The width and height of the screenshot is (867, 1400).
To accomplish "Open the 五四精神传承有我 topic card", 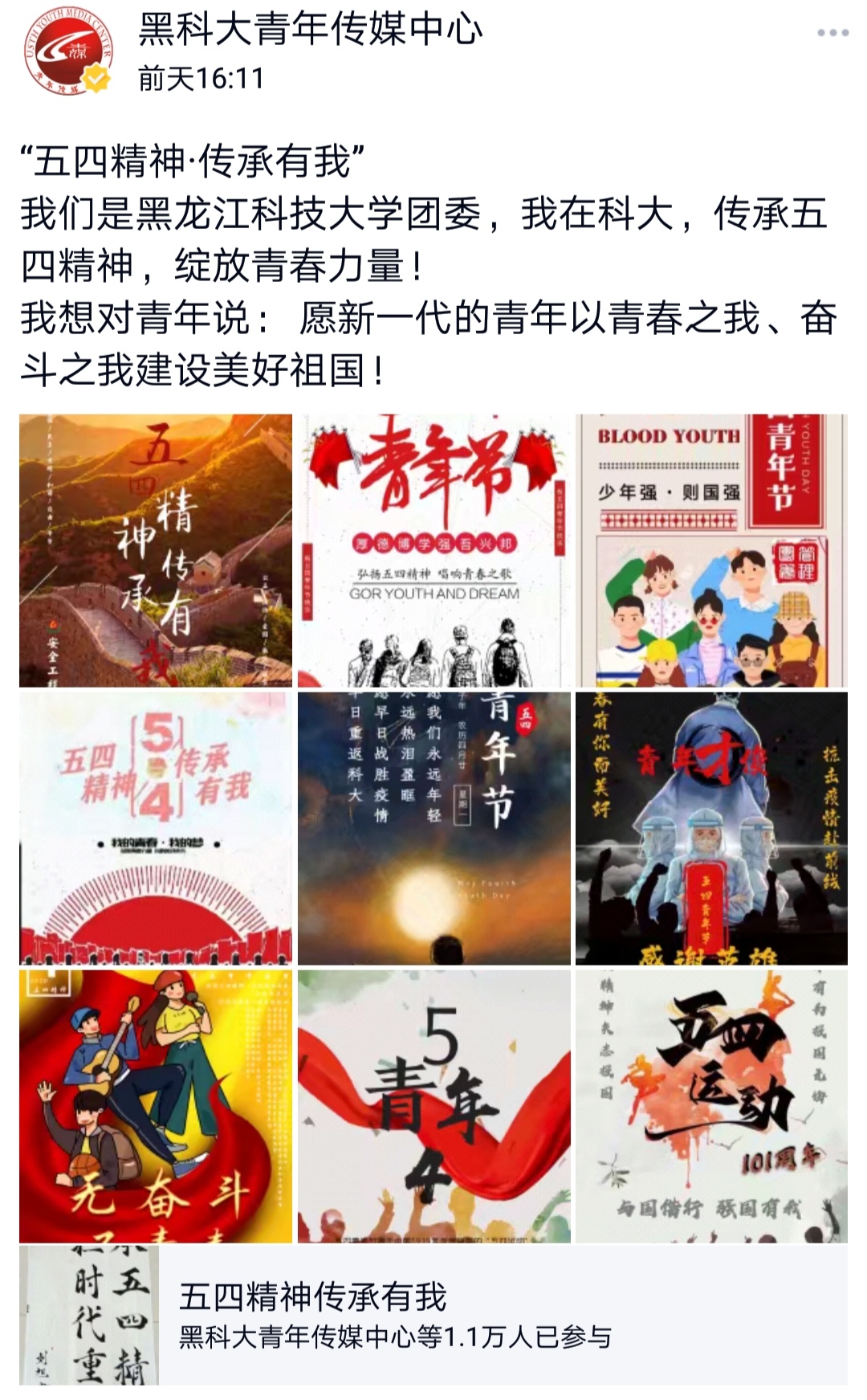I will 433,1316.
